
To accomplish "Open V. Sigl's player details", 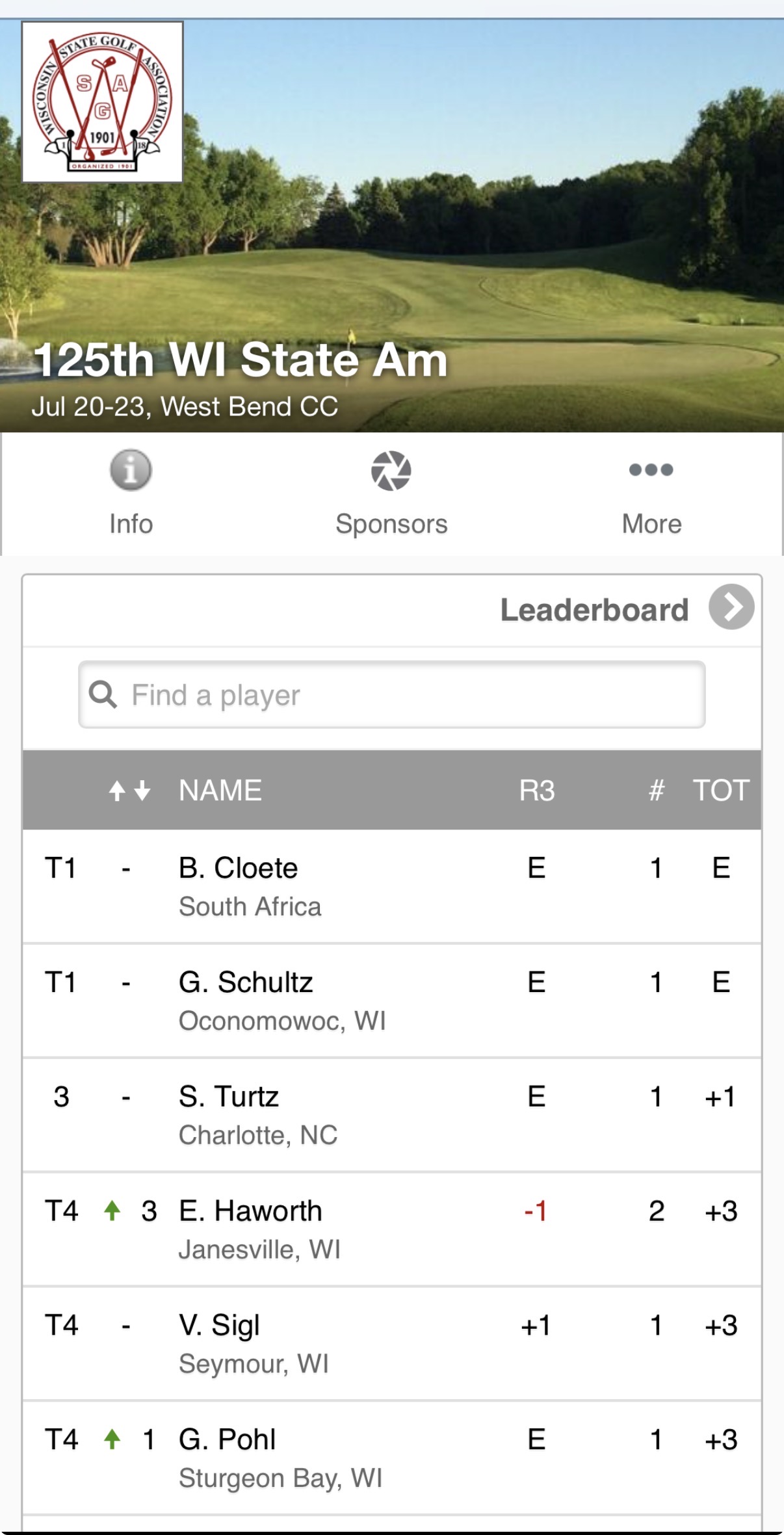I will click(x=392, y=1344).
